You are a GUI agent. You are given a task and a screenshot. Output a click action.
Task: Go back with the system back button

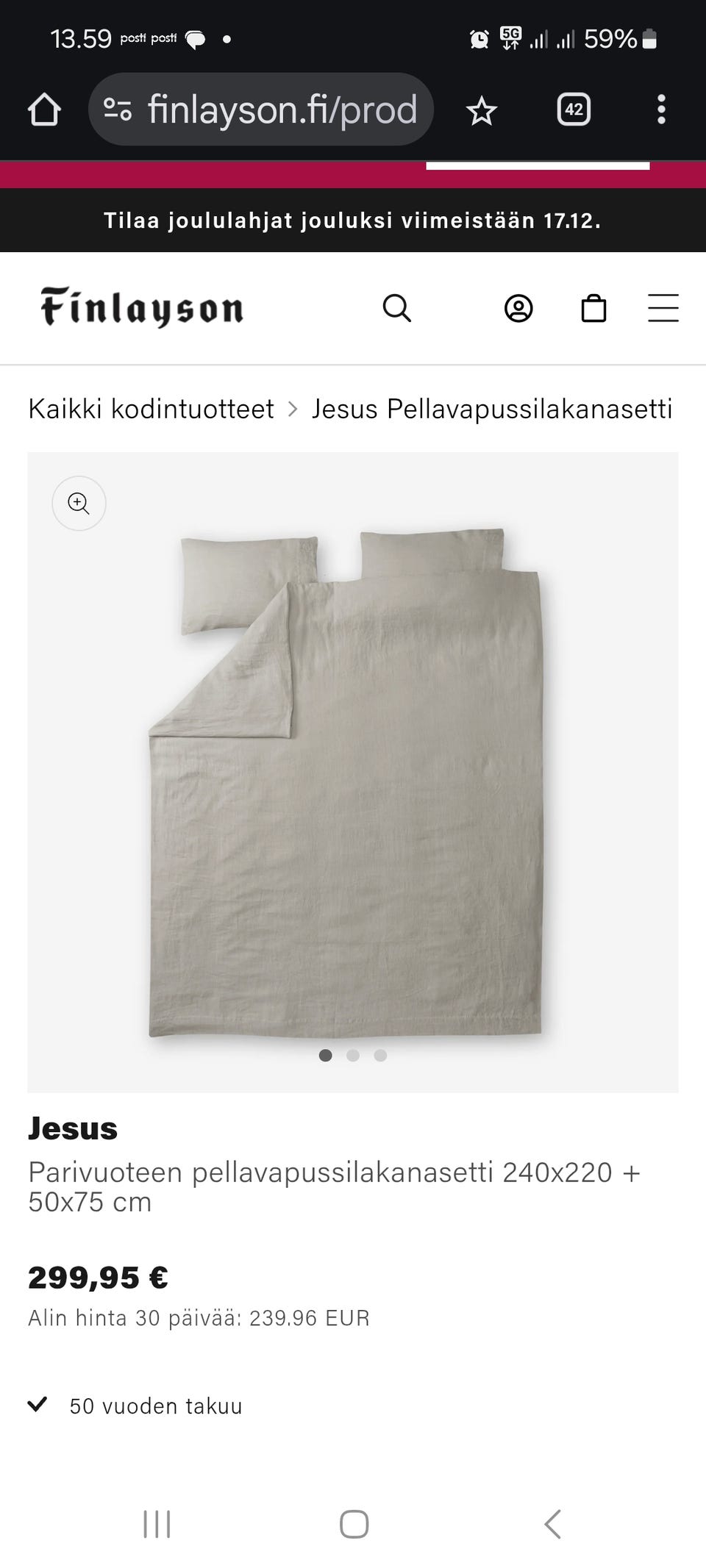click(x=552, y=1524)
